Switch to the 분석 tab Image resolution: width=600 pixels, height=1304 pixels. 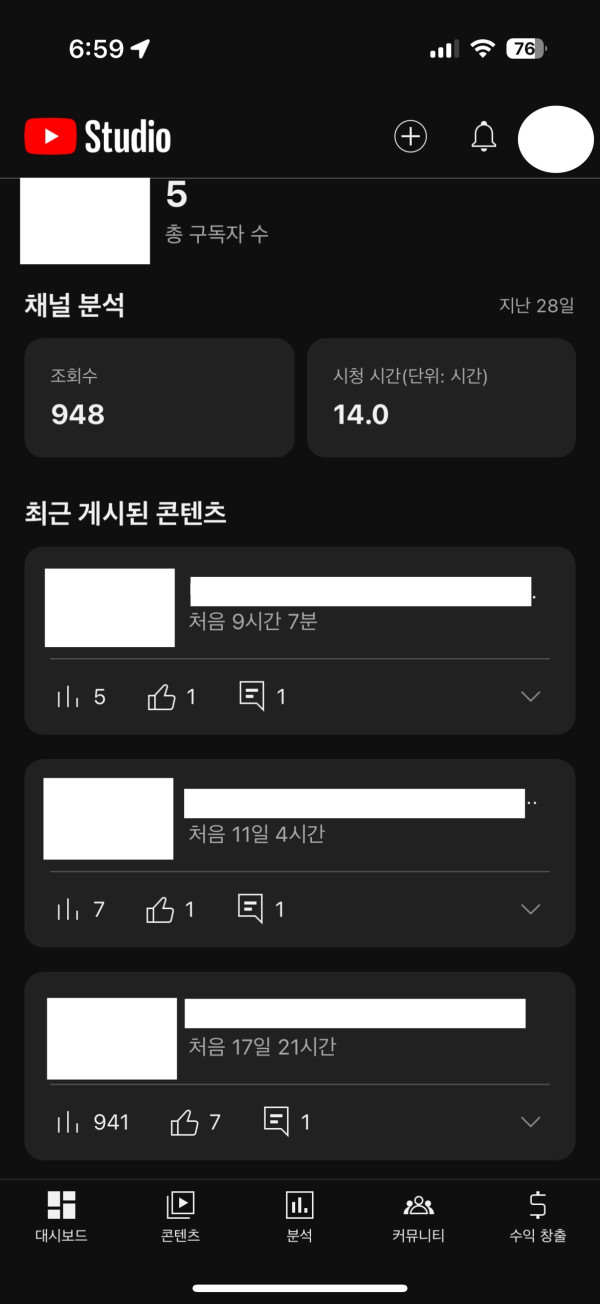[299, 1216]
